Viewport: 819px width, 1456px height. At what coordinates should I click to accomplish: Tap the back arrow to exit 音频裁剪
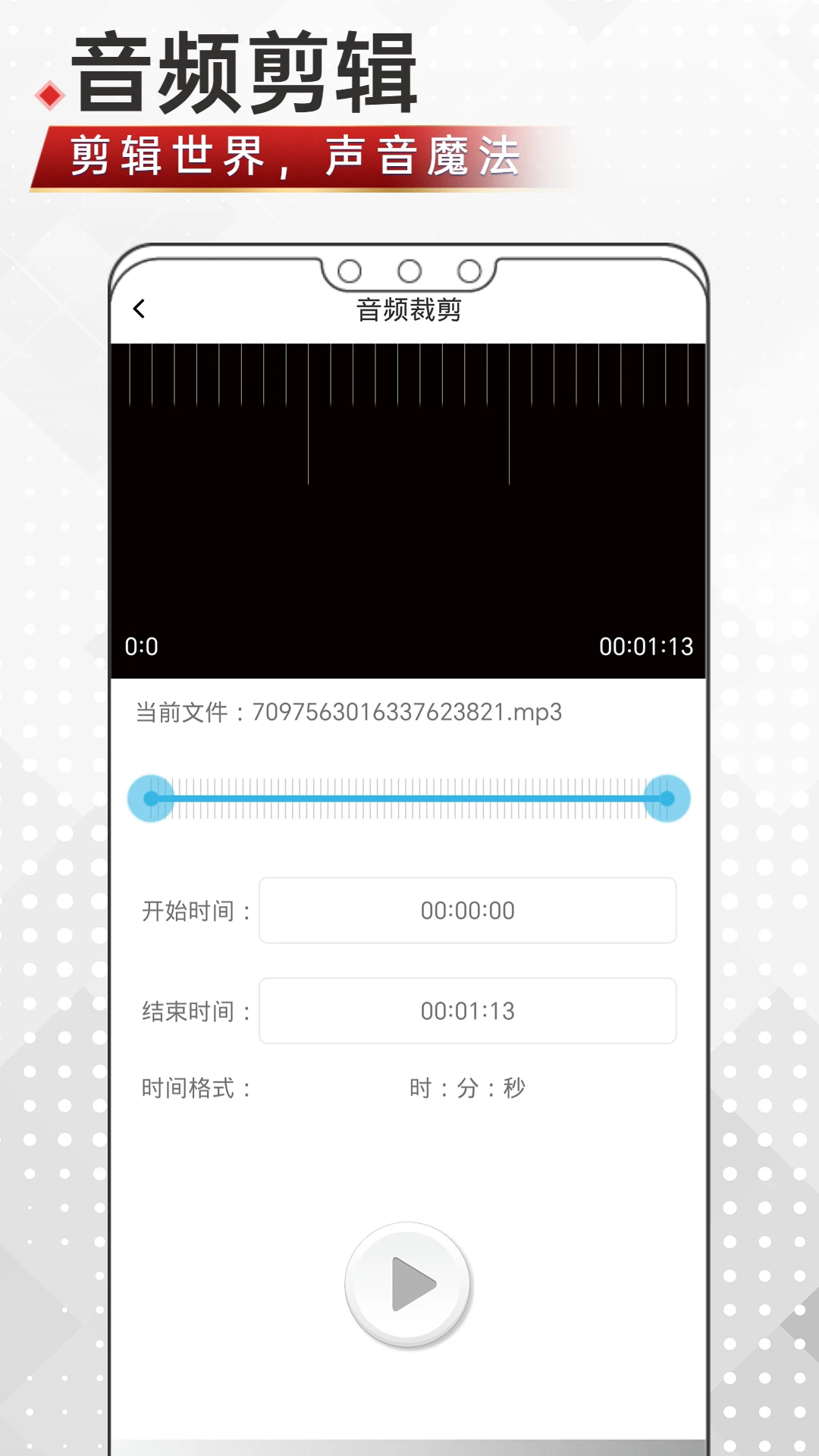139,309
